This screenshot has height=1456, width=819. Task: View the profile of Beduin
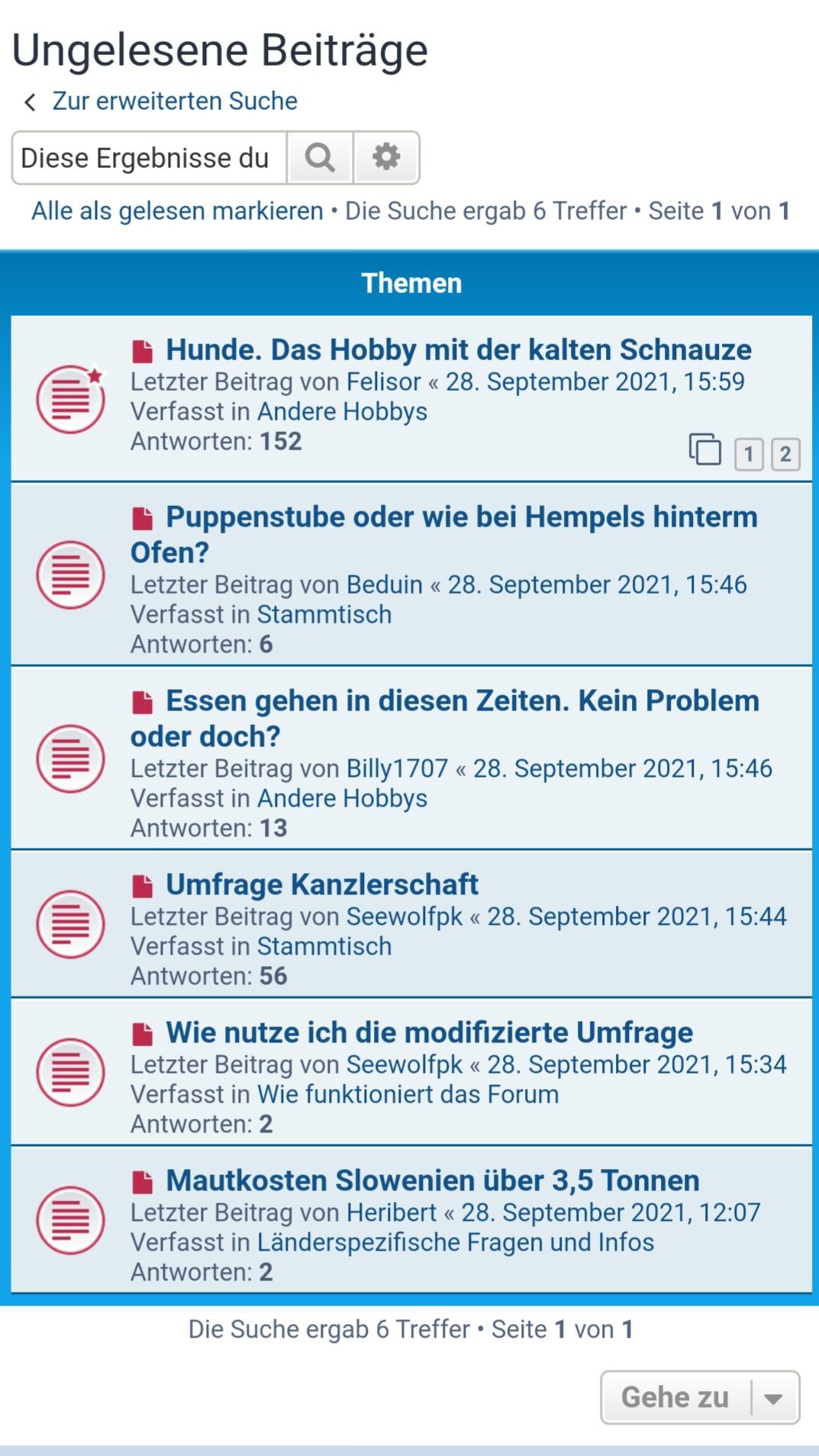(385, 585)
